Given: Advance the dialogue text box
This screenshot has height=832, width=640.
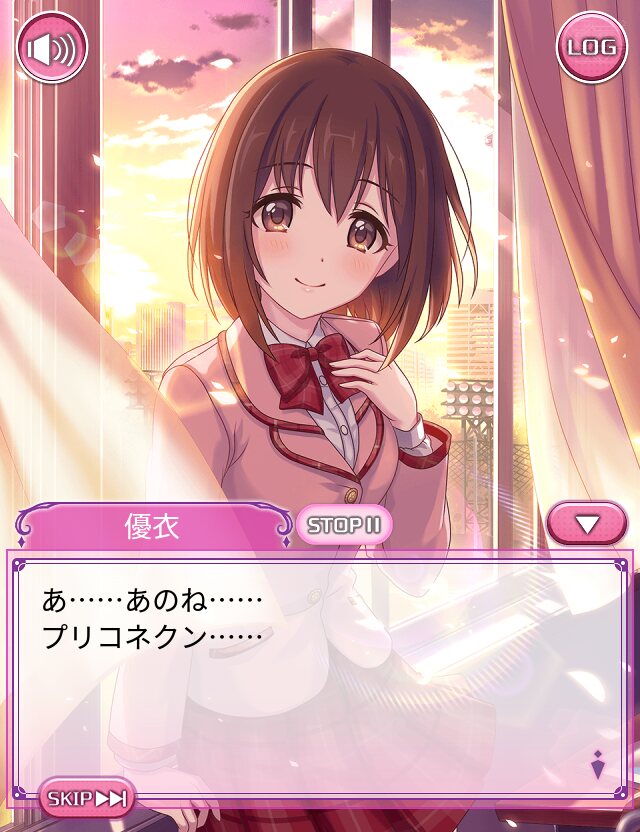Looking at the screenshot, I should pos(320,675).
